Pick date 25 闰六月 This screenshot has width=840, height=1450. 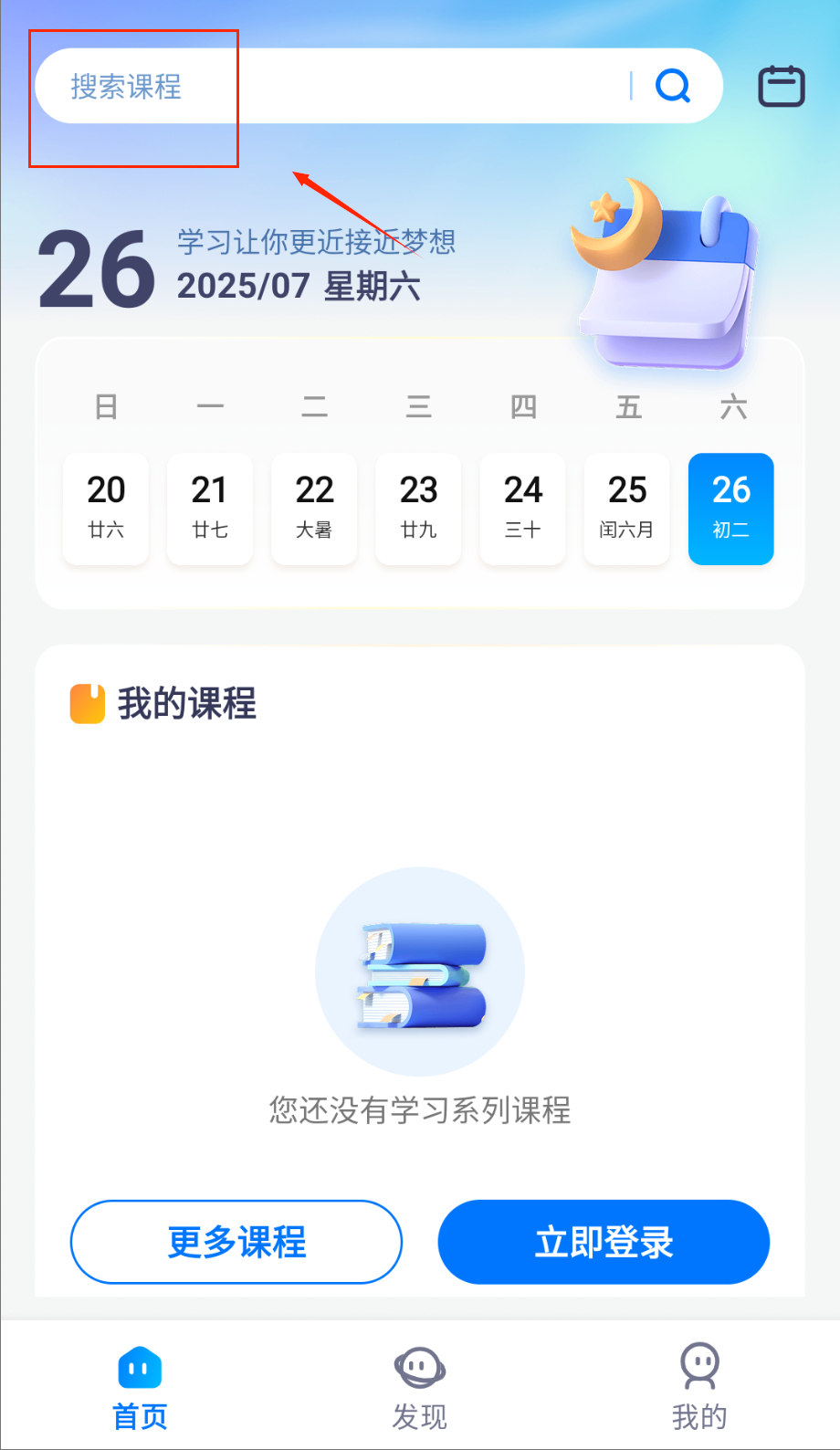(x=627, y=508)
